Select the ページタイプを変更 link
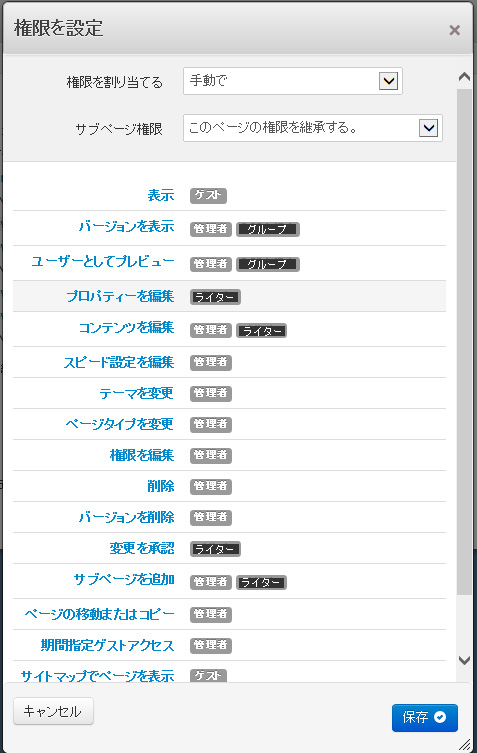Viewport: 477px width, 753px height. click(120, 424)
